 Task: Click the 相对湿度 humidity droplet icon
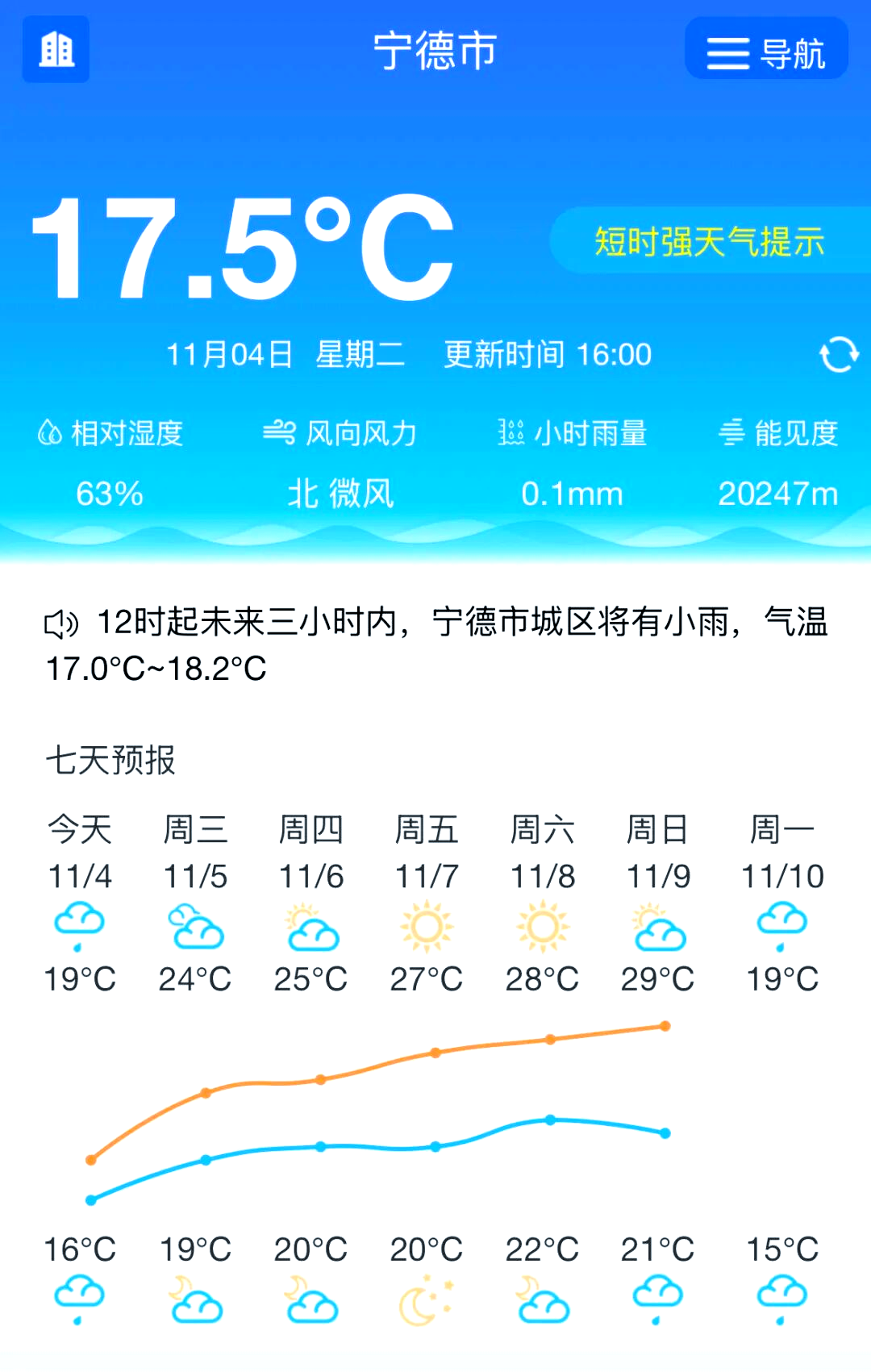[x=50, y=432]
